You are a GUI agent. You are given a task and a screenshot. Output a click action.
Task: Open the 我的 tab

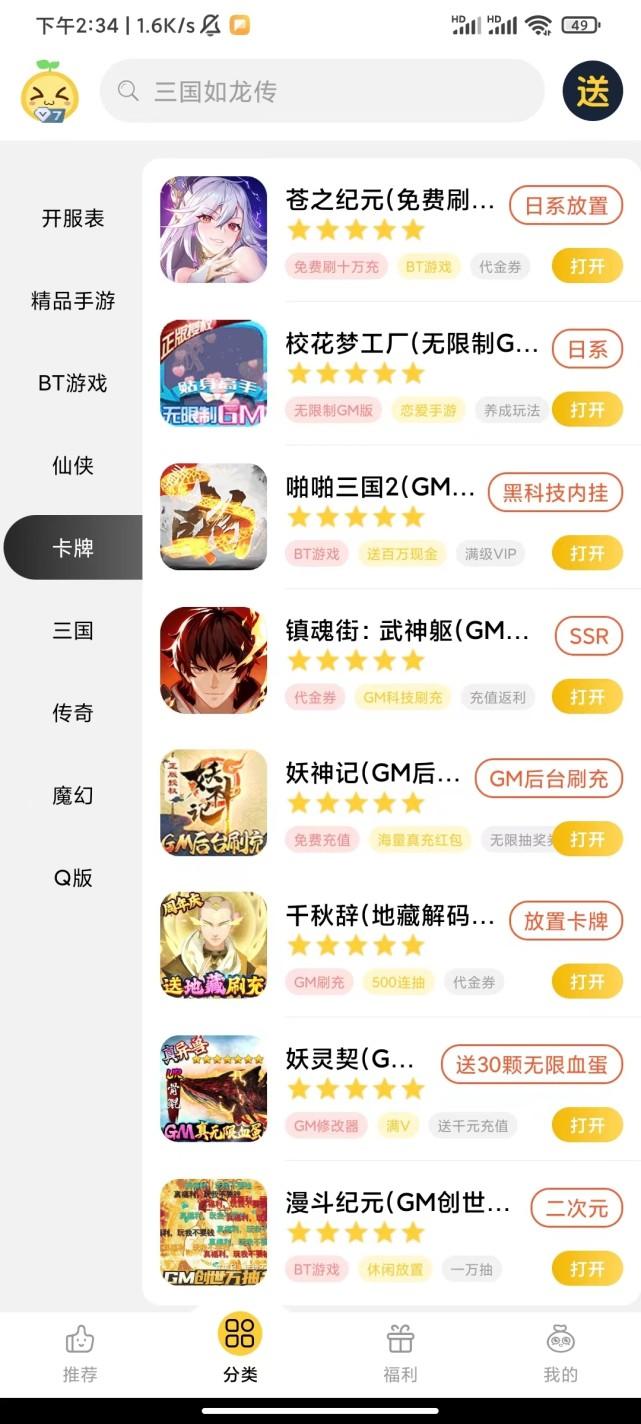pos(560,1354)
